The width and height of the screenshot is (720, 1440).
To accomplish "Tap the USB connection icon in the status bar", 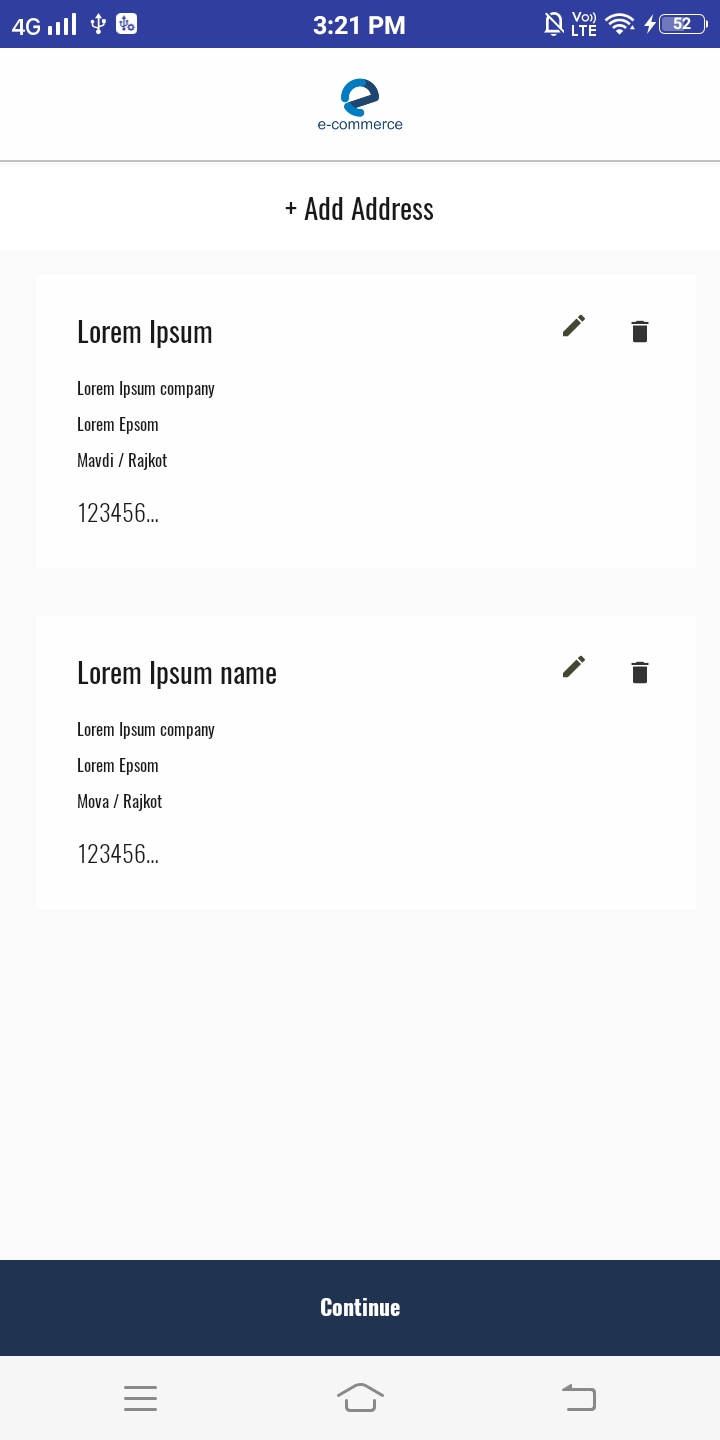I will coord(96,23).
